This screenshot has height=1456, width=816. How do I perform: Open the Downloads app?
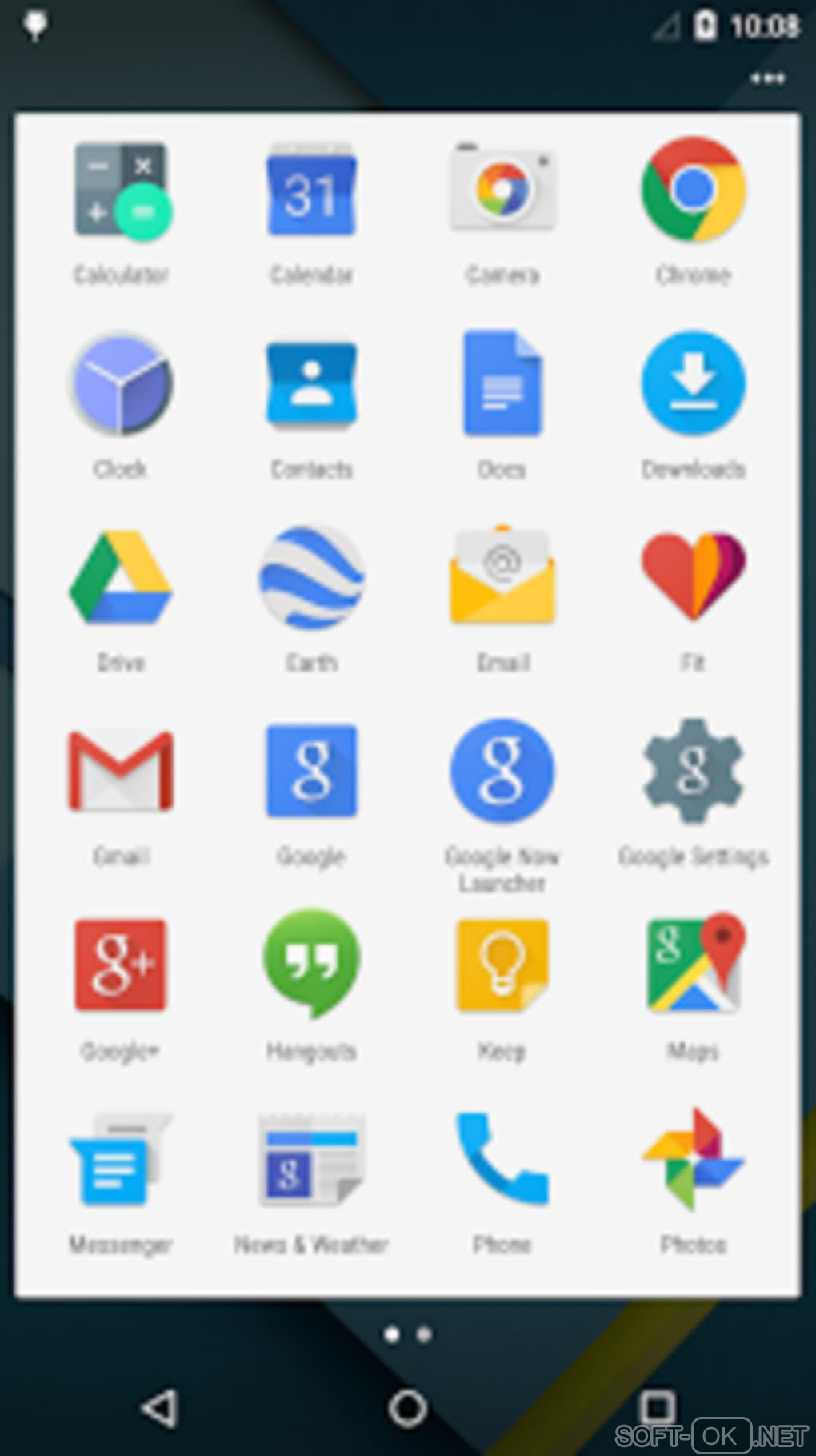click(x=693, y=385)
